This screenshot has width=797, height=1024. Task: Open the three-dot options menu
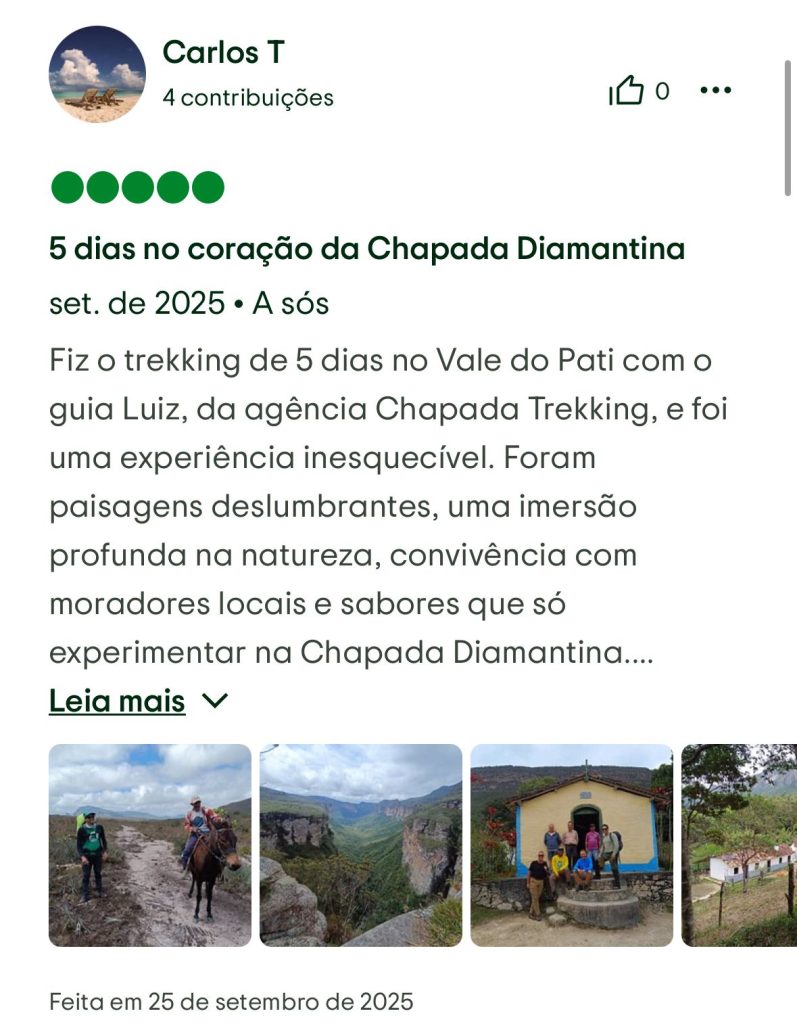pyautogui.click(x=715, y=91)
